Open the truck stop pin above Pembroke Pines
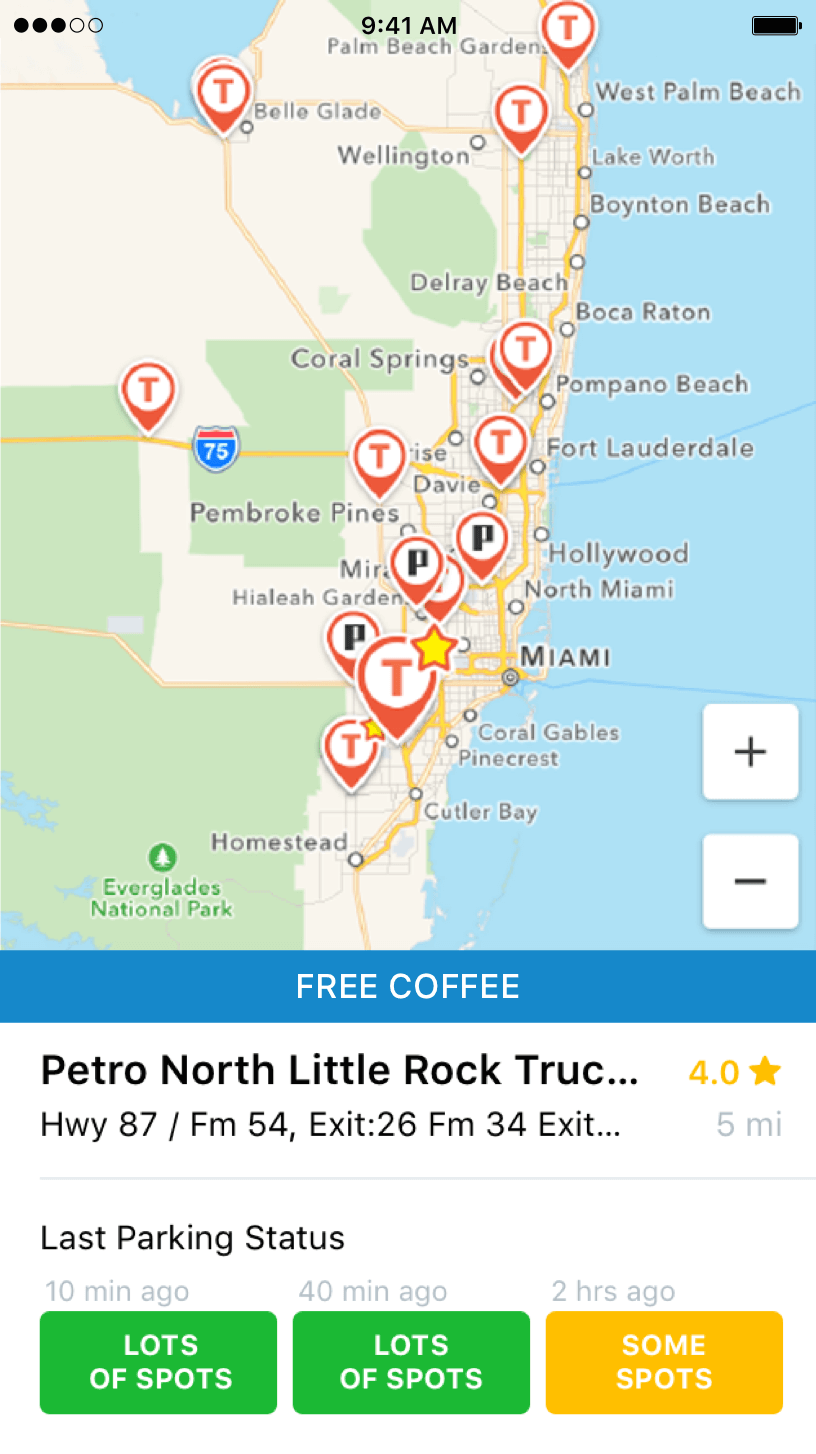This screenshot has width=816, height=1454. [x=379, y=457]
